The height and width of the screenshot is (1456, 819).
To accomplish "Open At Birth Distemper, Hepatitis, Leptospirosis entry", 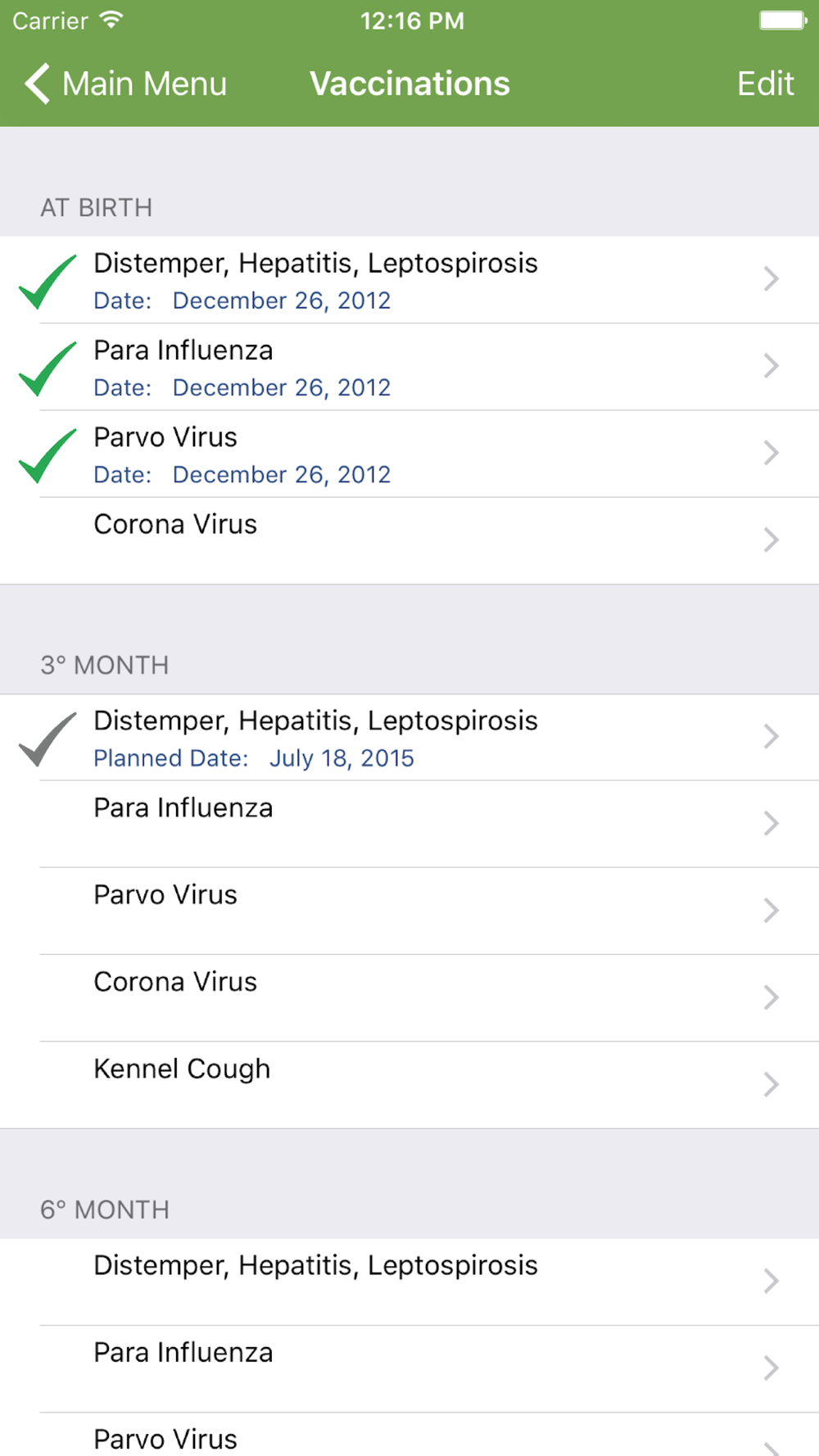I will (409, 280).
